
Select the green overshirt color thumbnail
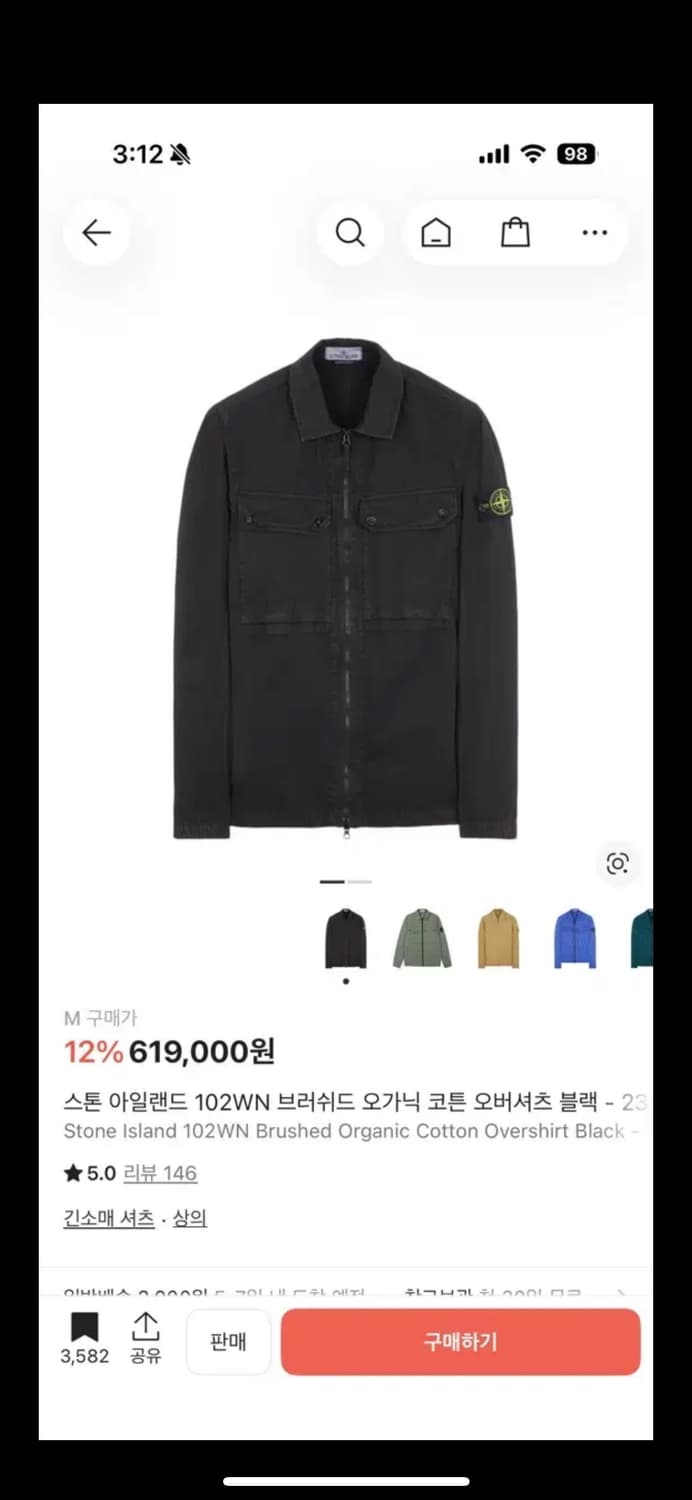pyautogui.click(x=422, y=939)
